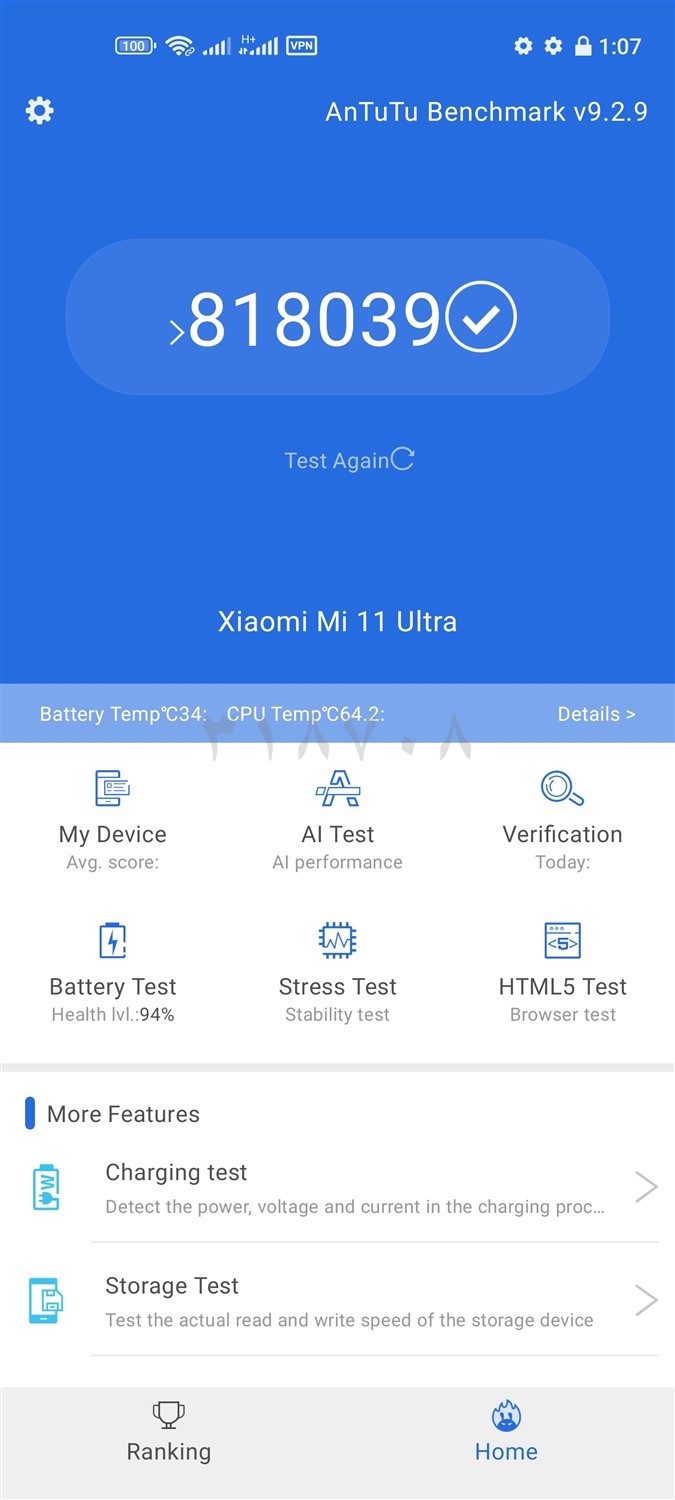Launch the Stress Test
Screen dimensions: 675x1500
pos(338,972)
